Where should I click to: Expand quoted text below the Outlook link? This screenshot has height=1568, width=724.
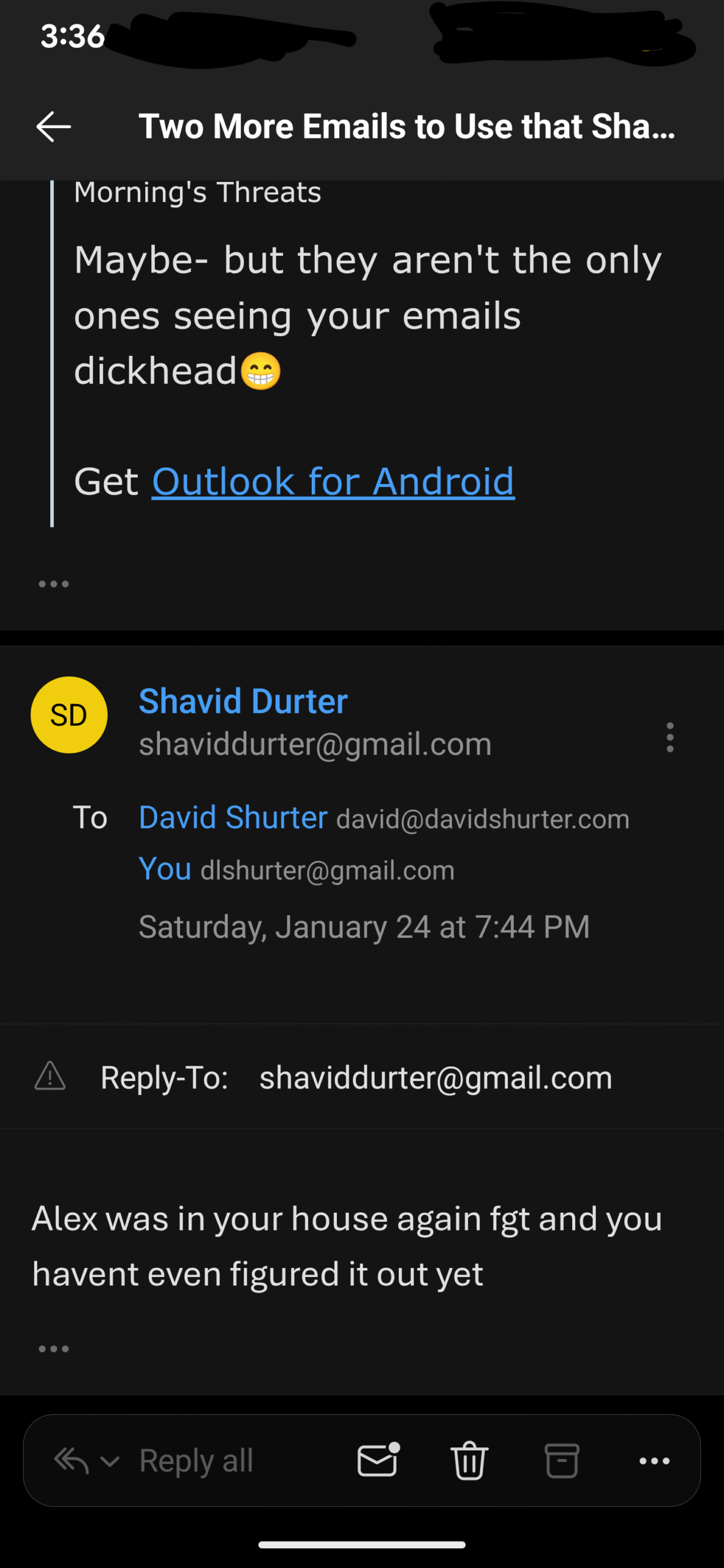tap(54, 584)
